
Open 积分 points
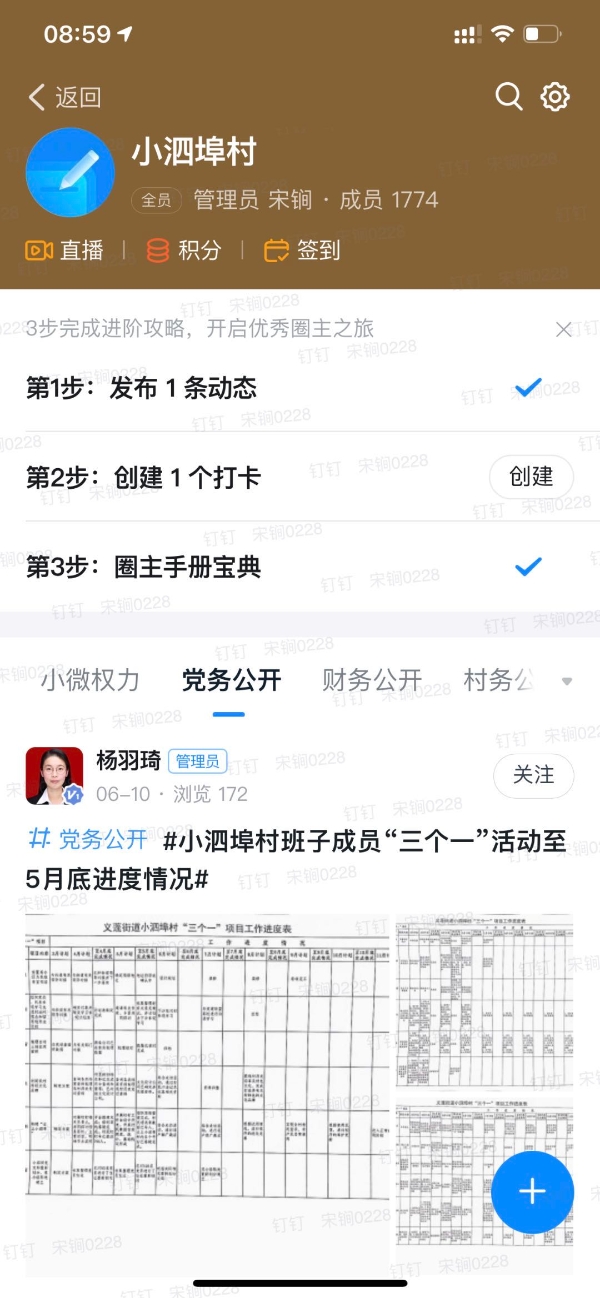(184, 250)
